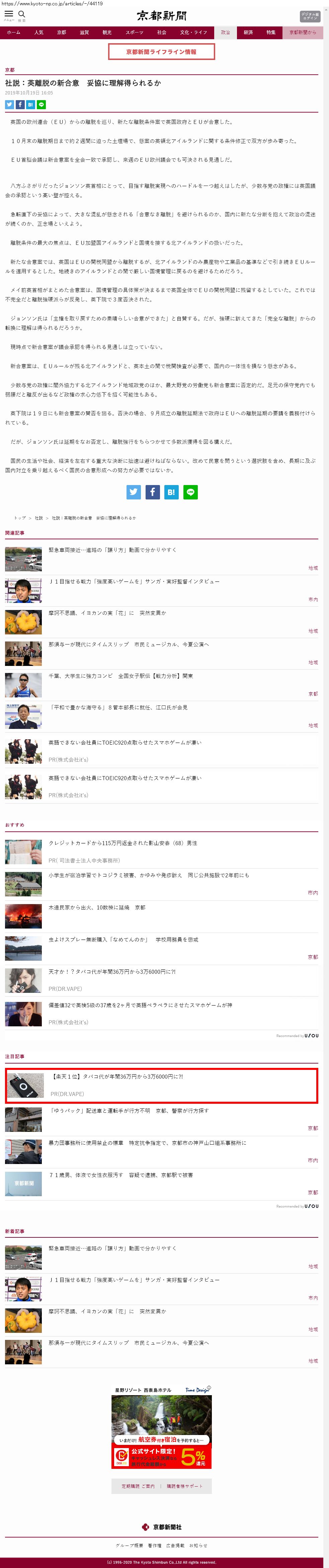Share article via LINE at article end
The height and width of the screenshot is (1568, 329).
(190, 492)
